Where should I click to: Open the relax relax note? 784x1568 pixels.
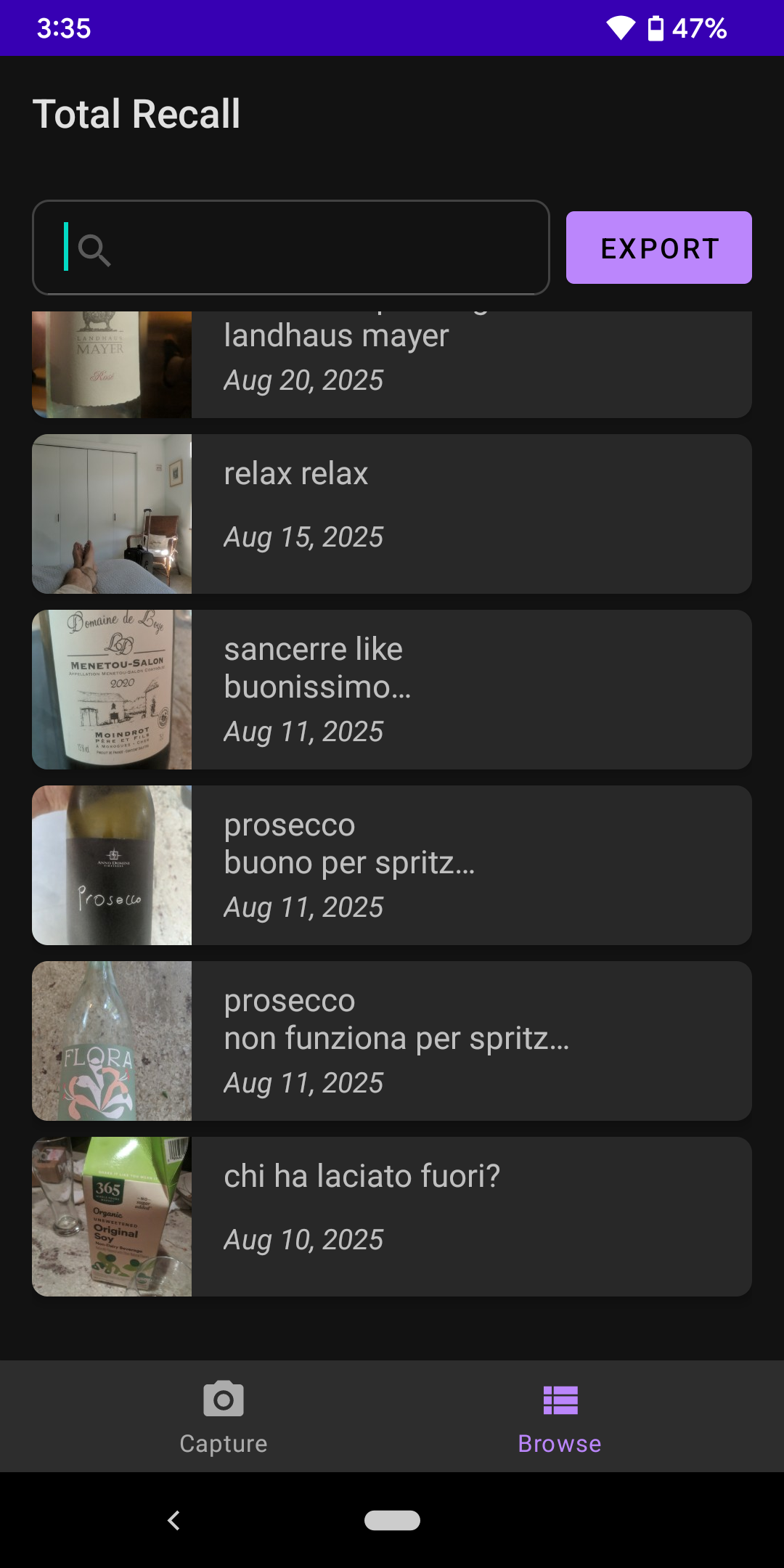click(392, 514)
